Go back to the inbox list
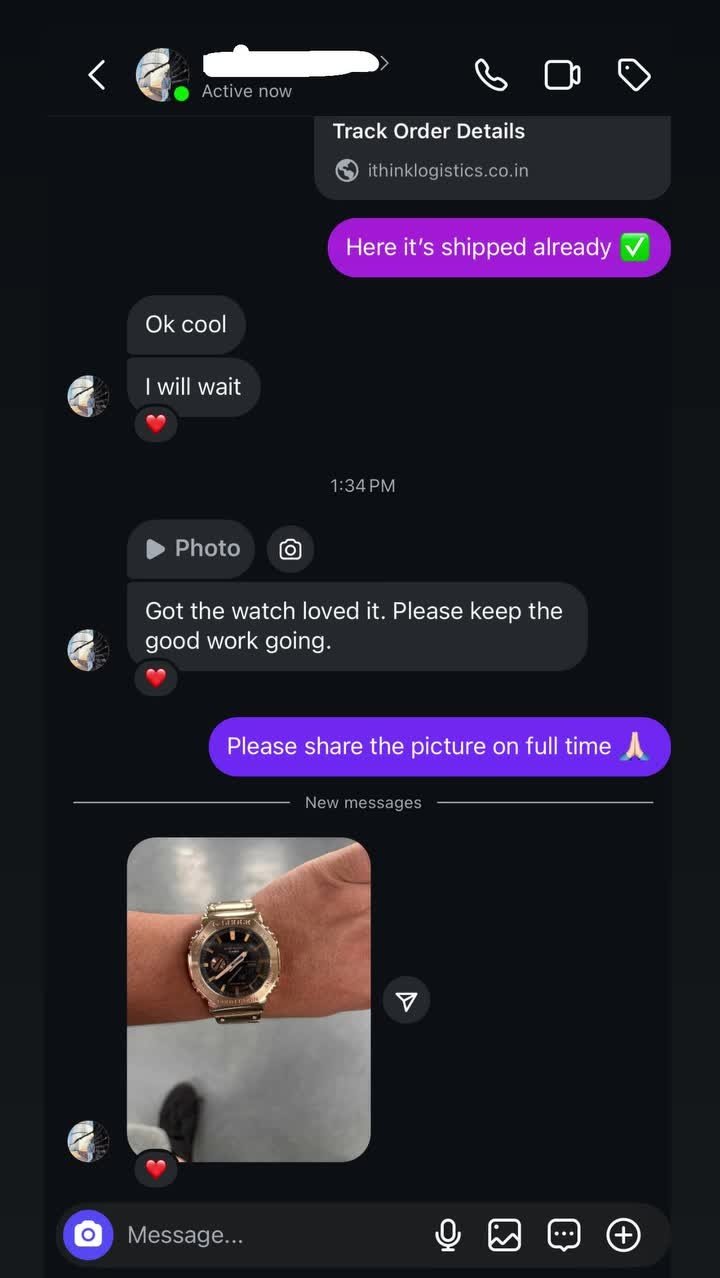Screen dimensions: 720x1278 (97, 75)
